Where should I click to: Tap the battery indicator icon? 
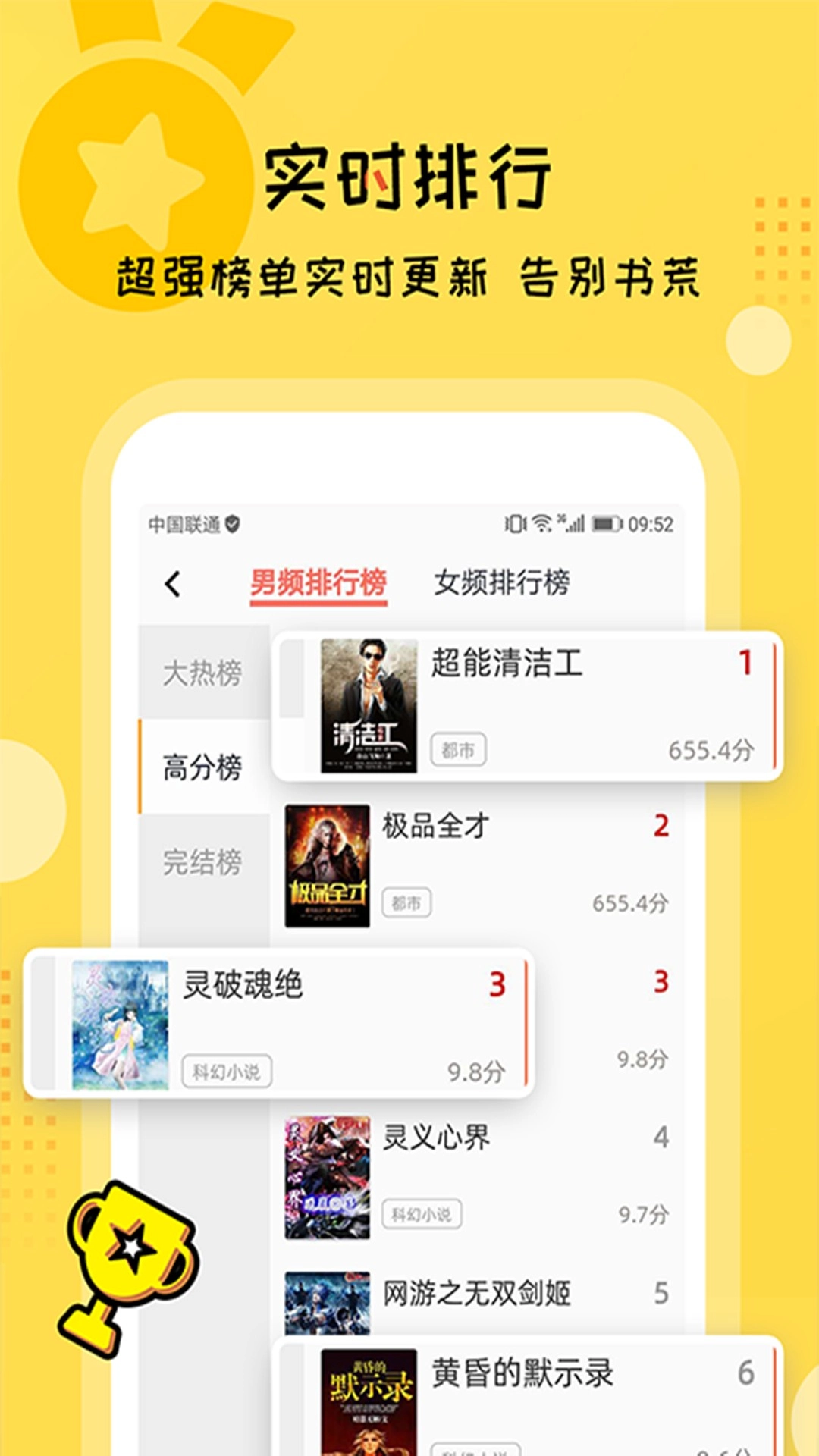[607, 523]
